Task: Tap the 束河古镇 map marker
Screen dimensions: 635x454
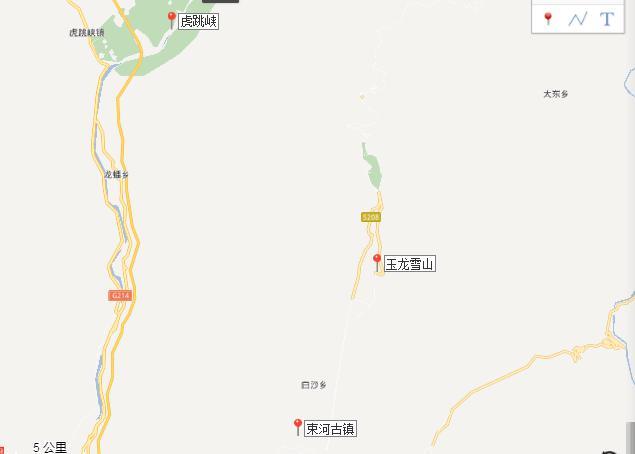Action: [x=297, y=427]
